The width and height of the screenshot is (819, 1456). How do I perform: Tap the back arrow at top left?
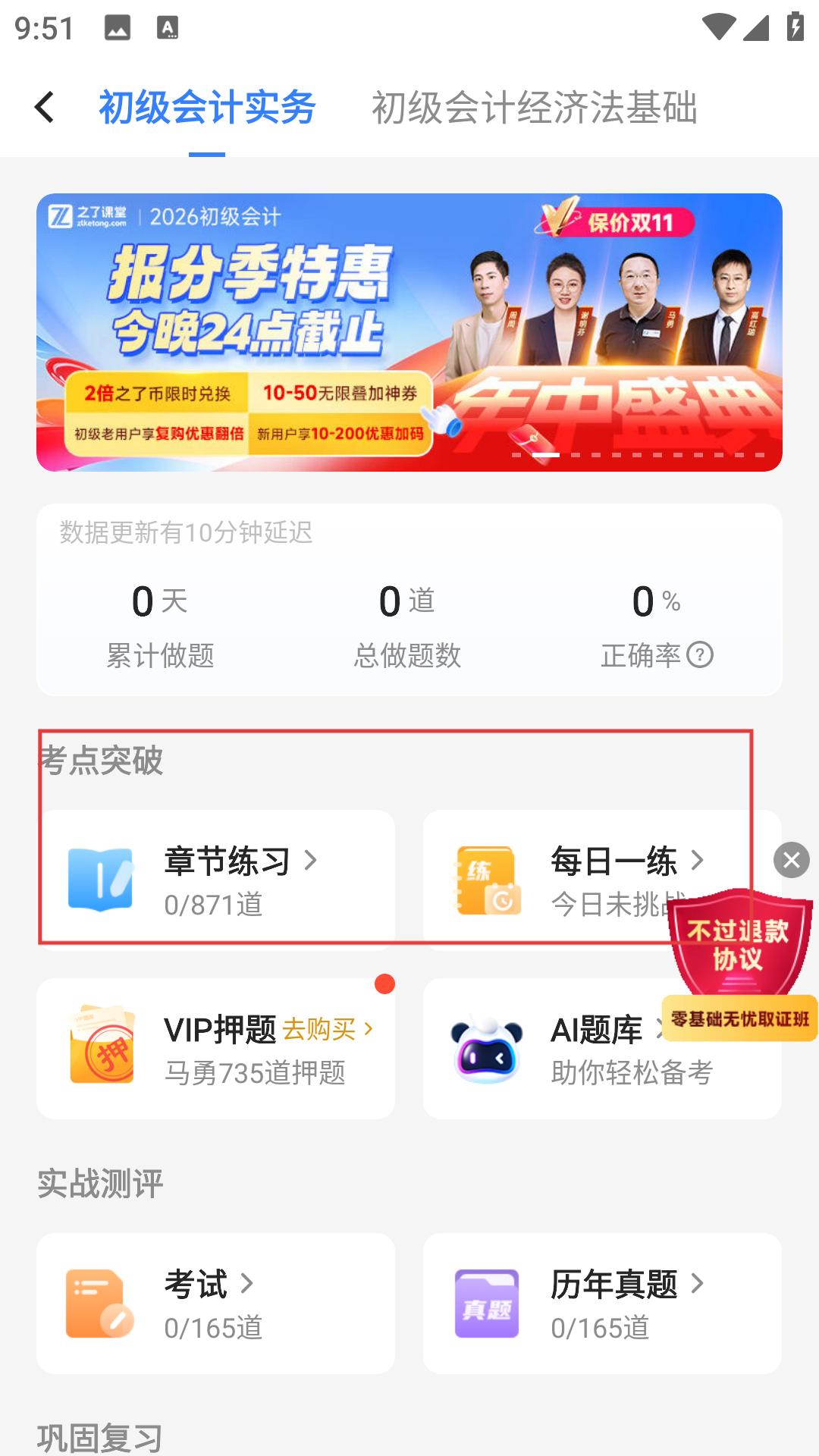pos(45,107)
